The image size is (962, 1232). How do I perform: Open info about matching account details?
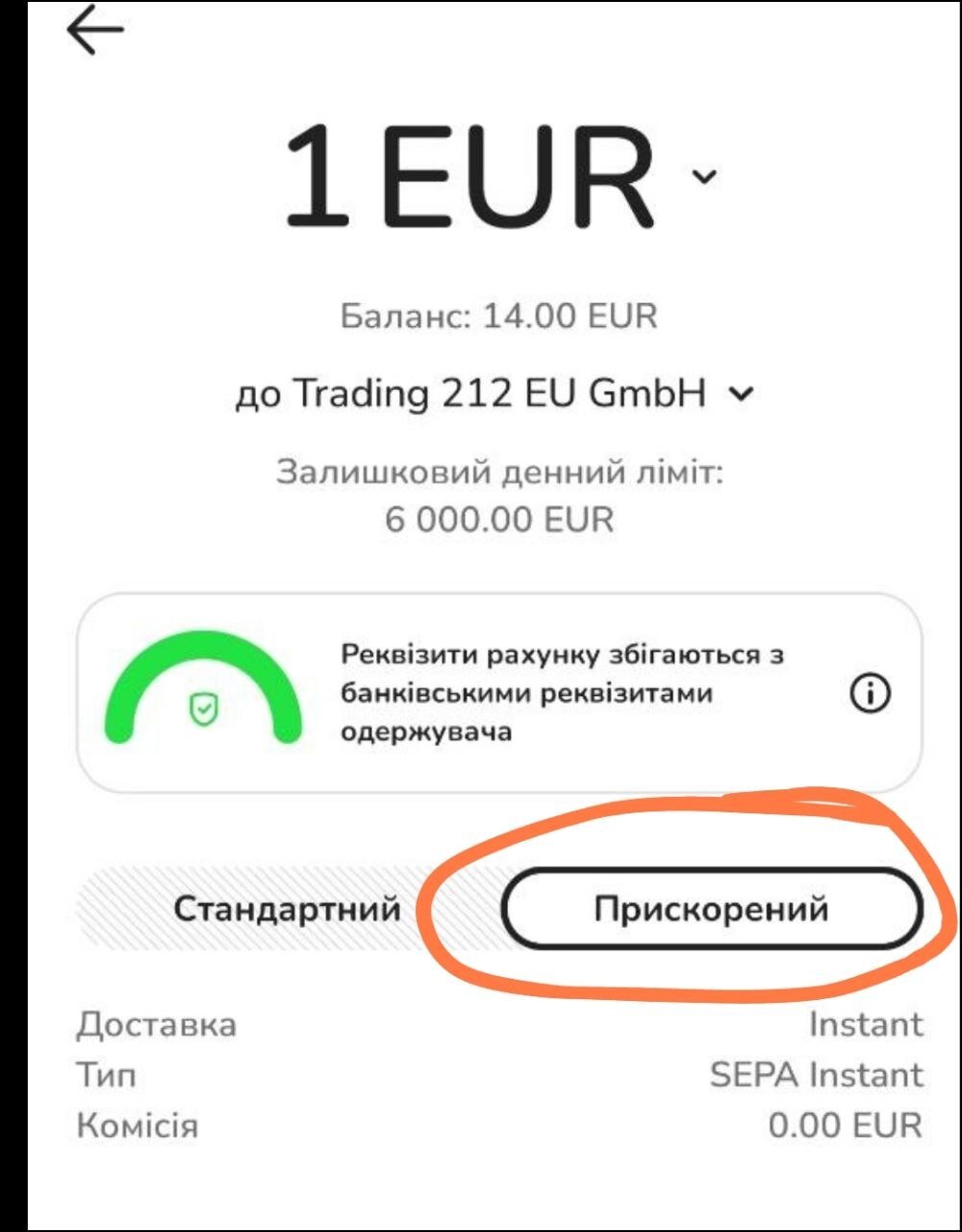tap(871, 693)
